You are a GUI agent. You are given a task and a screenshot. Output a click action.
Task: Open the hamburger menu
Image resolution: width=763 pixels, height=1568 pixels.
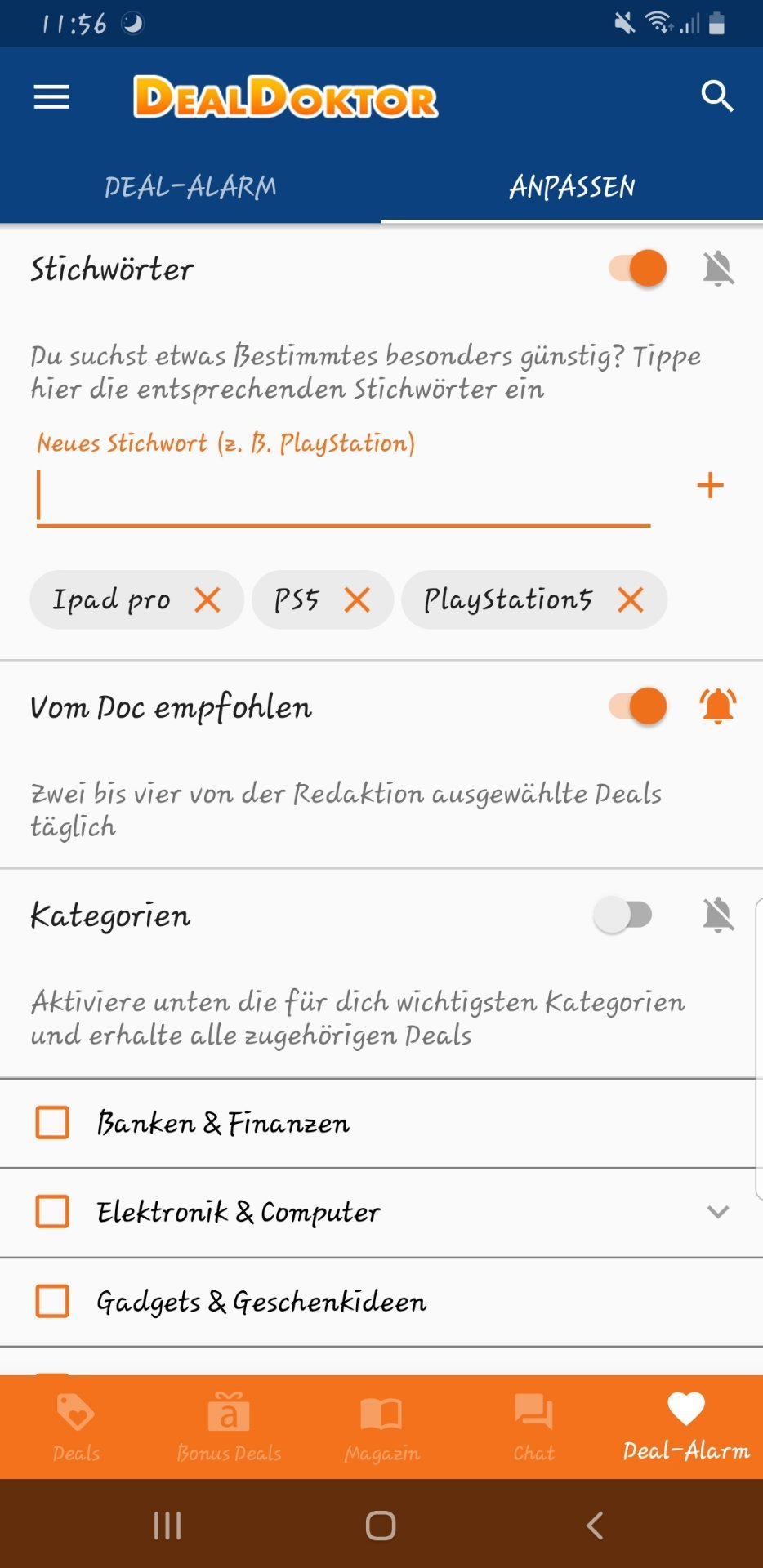(x=51, y=97)
